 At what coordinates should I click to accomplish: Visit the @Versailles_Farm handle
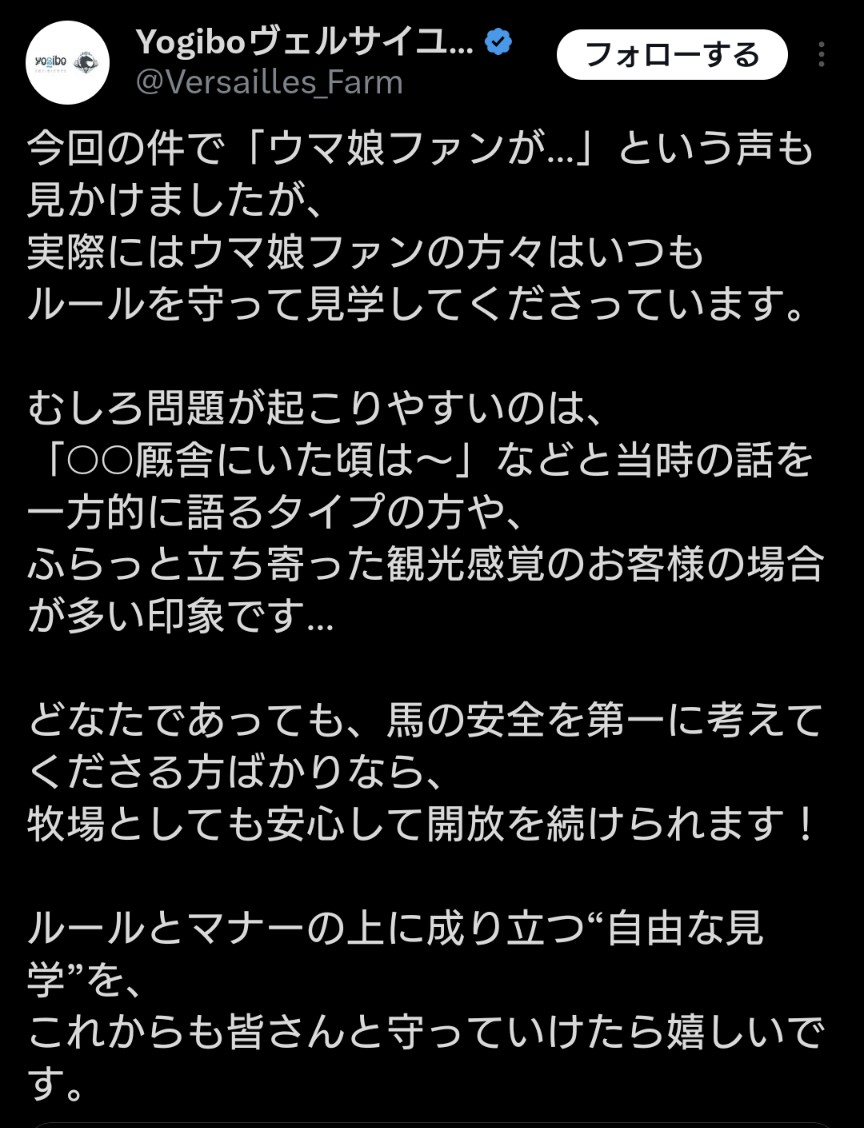pos(269,82)
